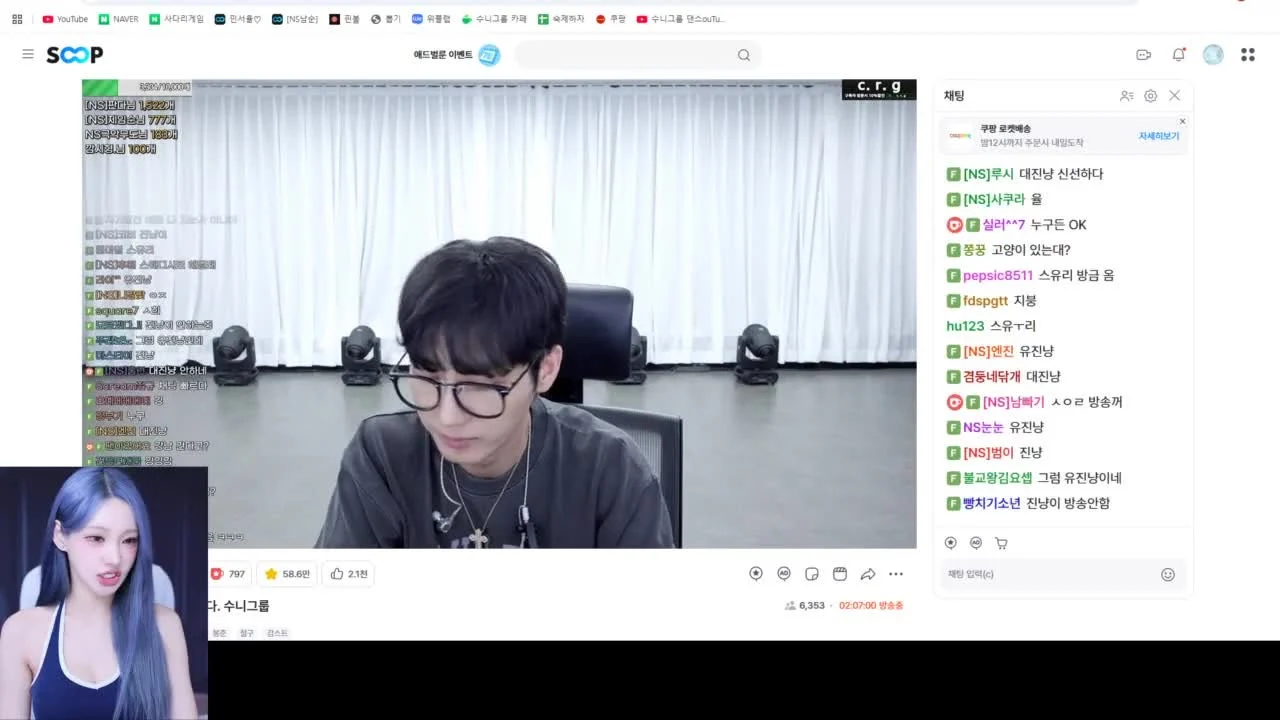Favorite the streamer via the star button
The width and height of the screenshot is (1280, 720).
[287, 574]
